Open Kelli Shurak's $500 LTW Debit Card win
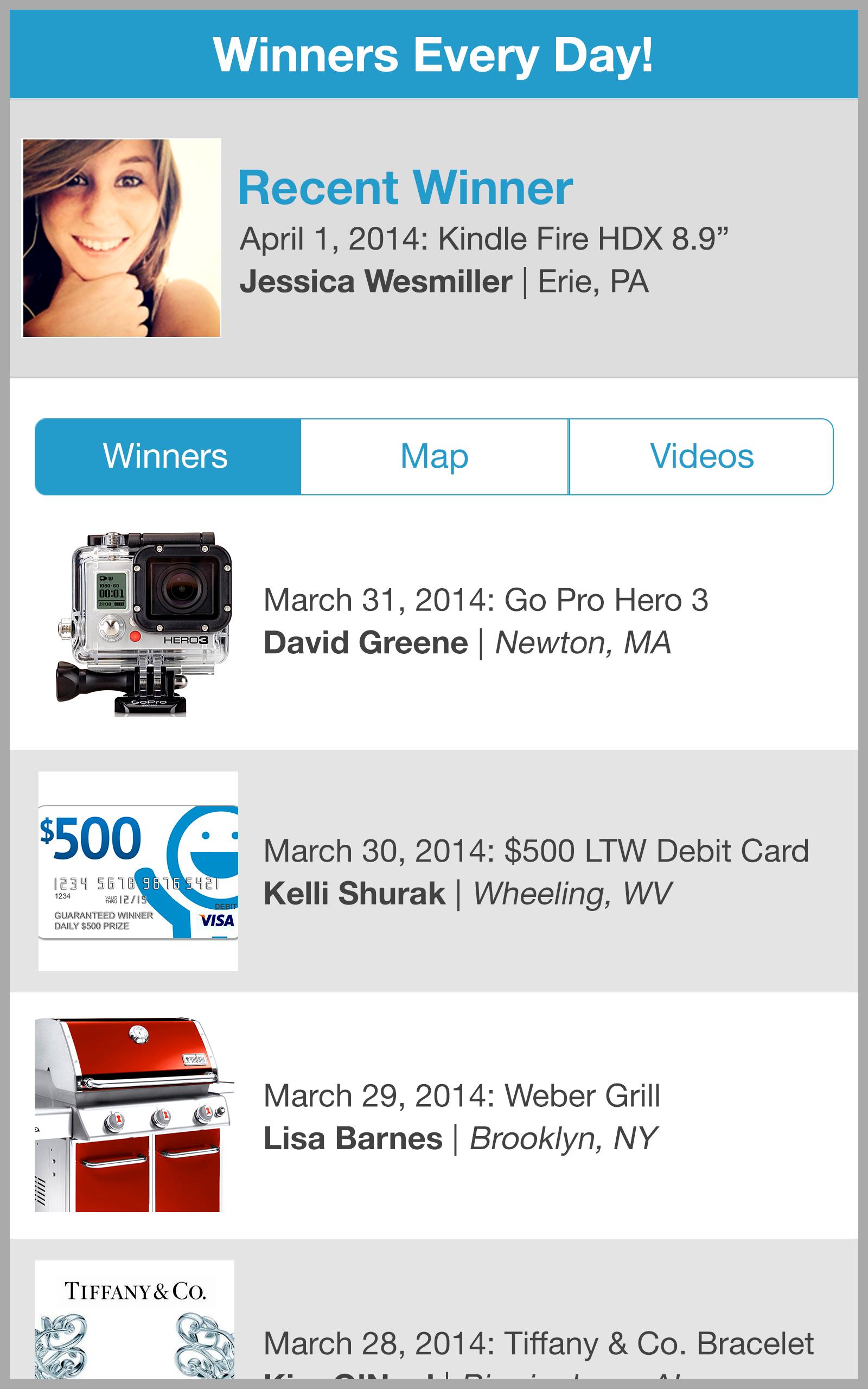The width and height of the screenshot is (868, 1389). click(x=433, y=871)
